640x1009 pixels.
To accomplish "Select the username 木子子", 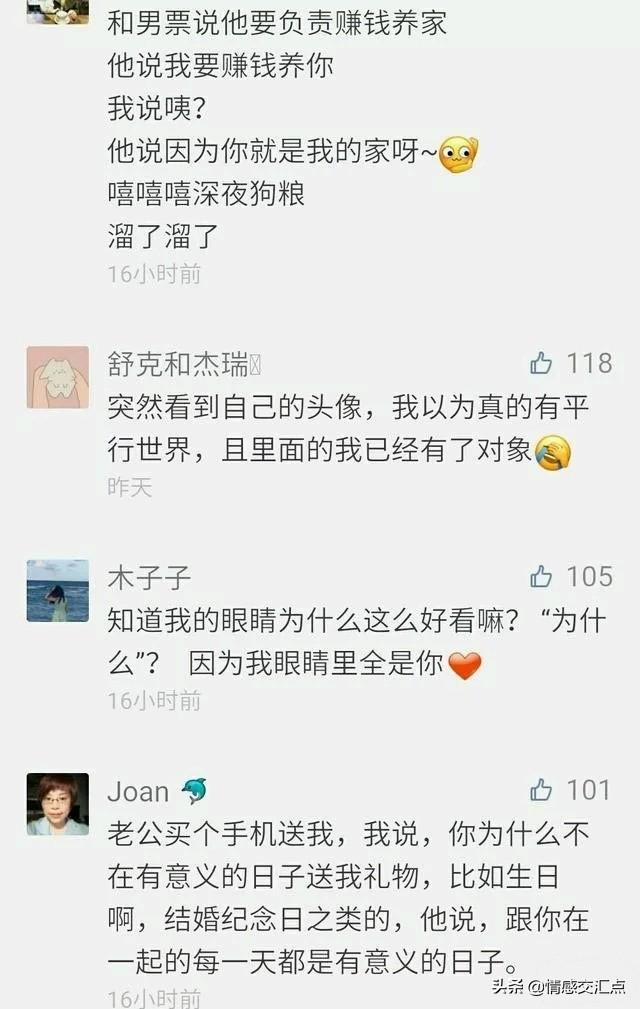I will click(x=149, y=578).
